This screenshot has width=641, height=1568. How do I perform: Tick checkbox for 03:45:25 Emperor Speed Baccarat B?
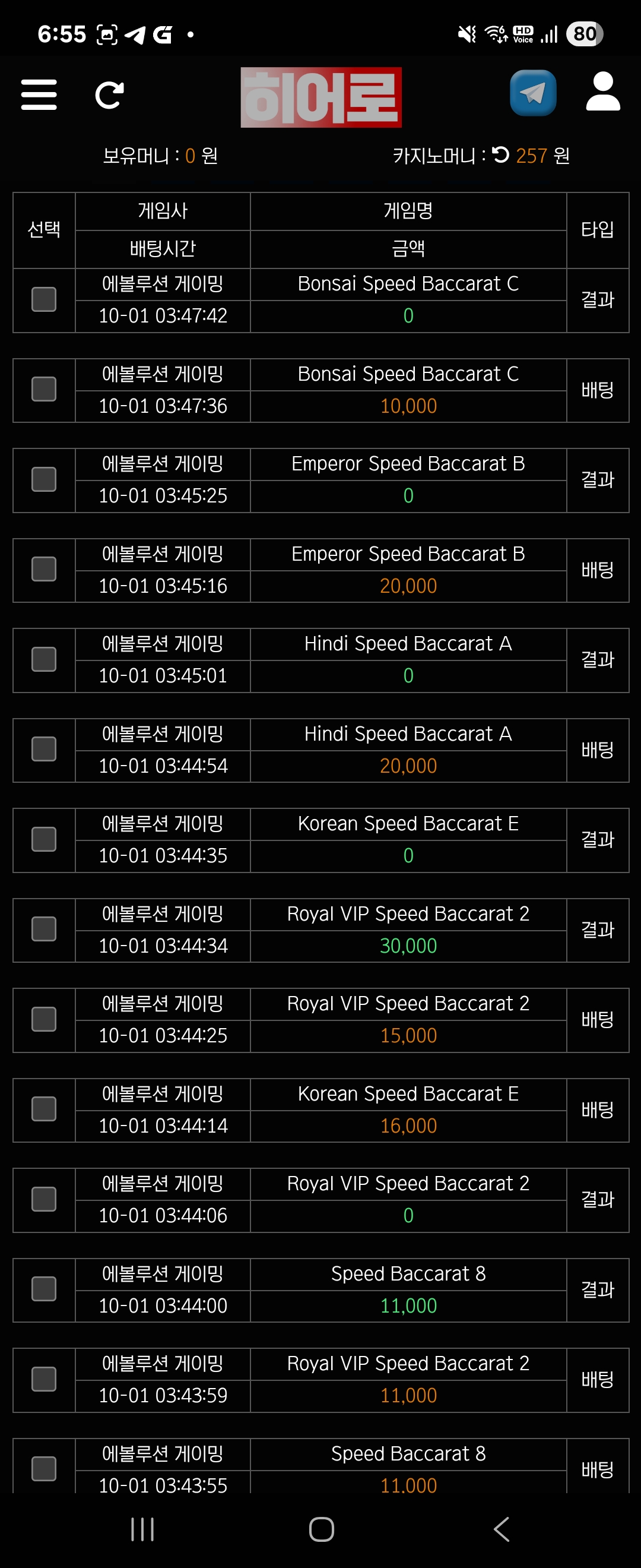44,480
